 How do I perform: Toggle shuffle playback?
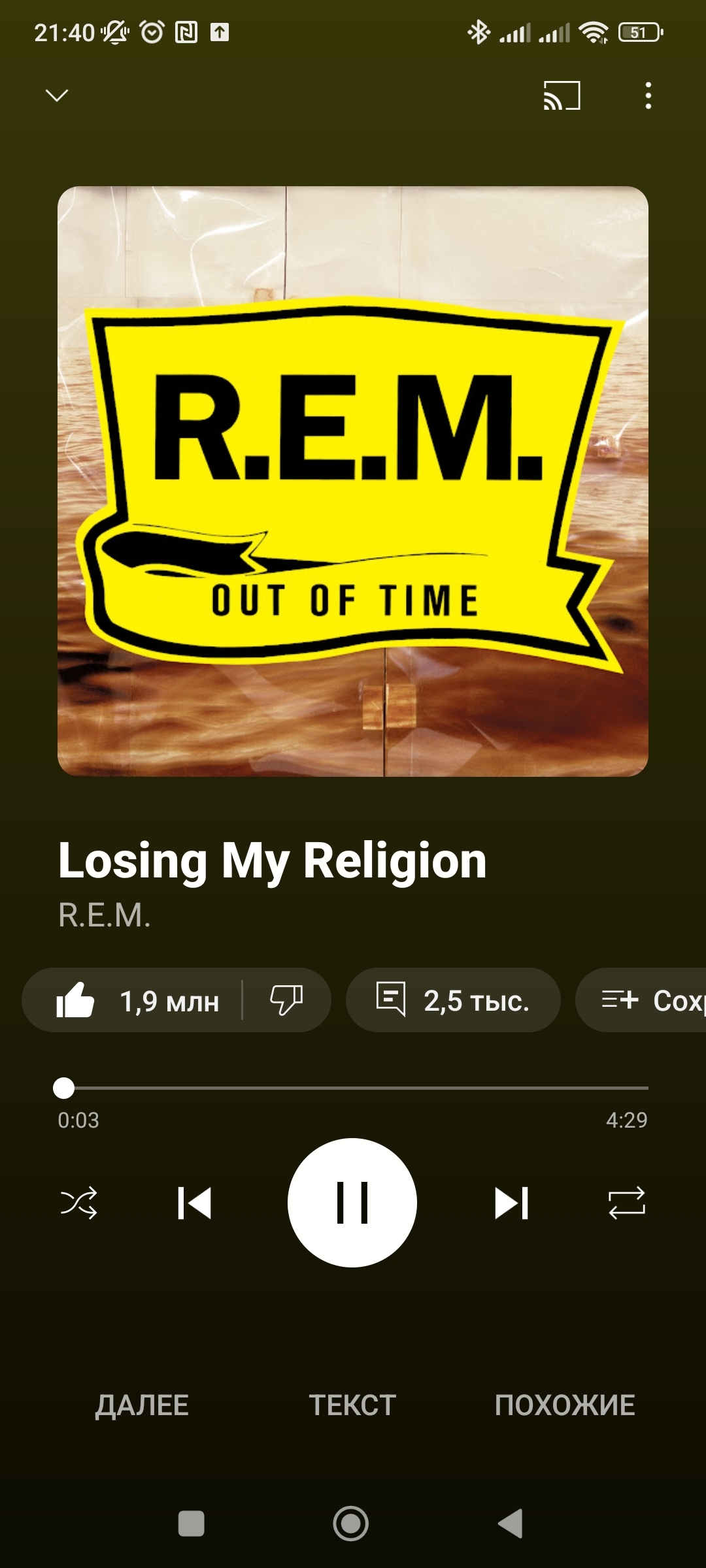point(78,1203)
